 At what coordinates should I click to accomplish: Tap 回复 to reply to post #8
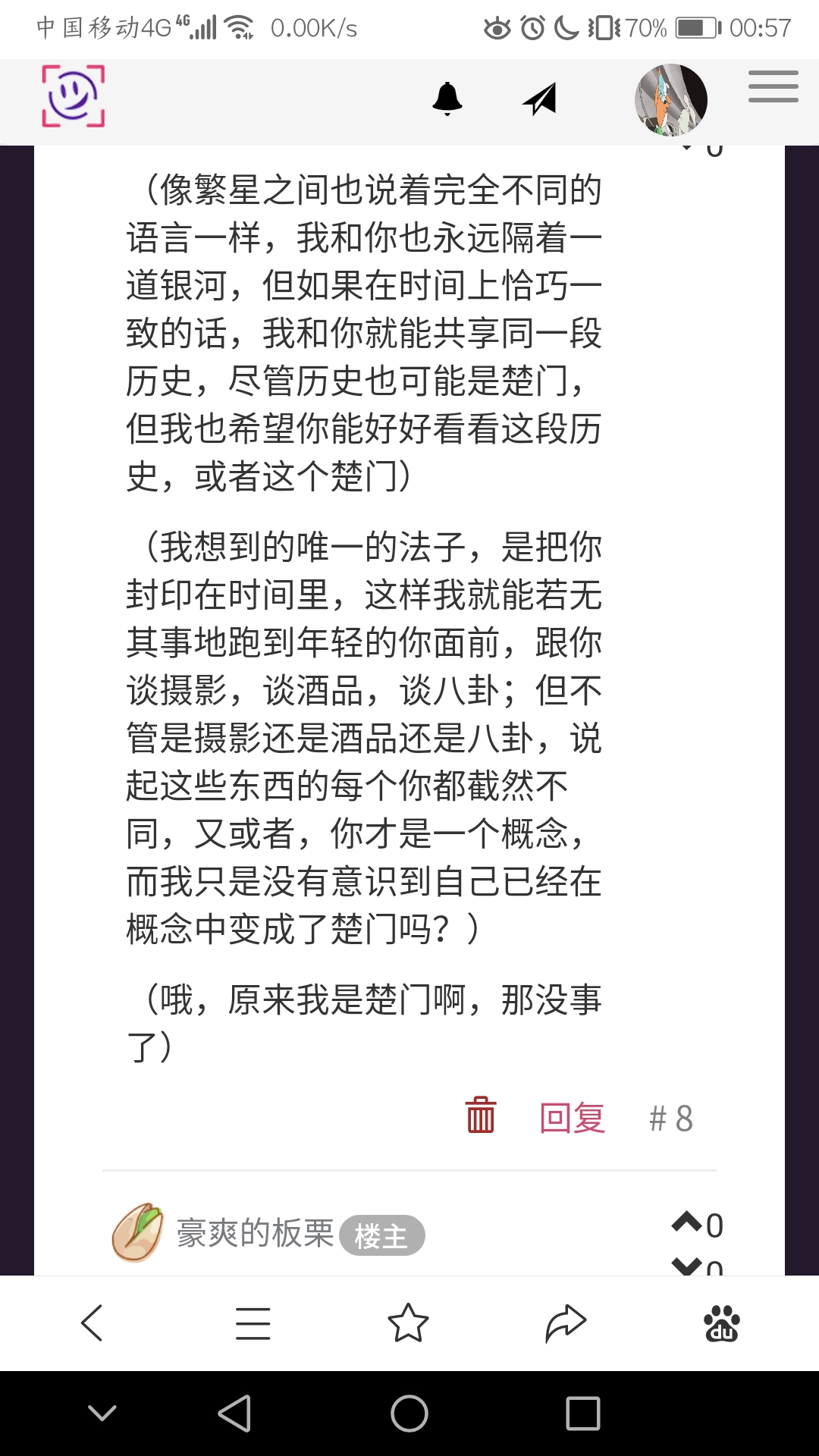[x=572, y=1118]
